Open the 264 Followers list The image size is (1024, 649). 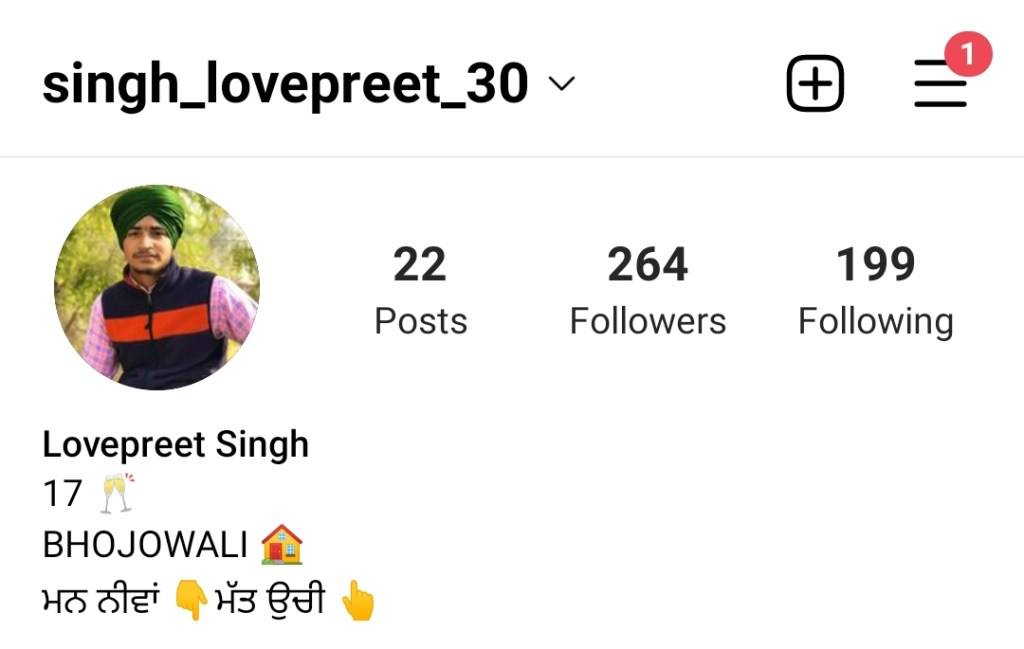[648, 290]
